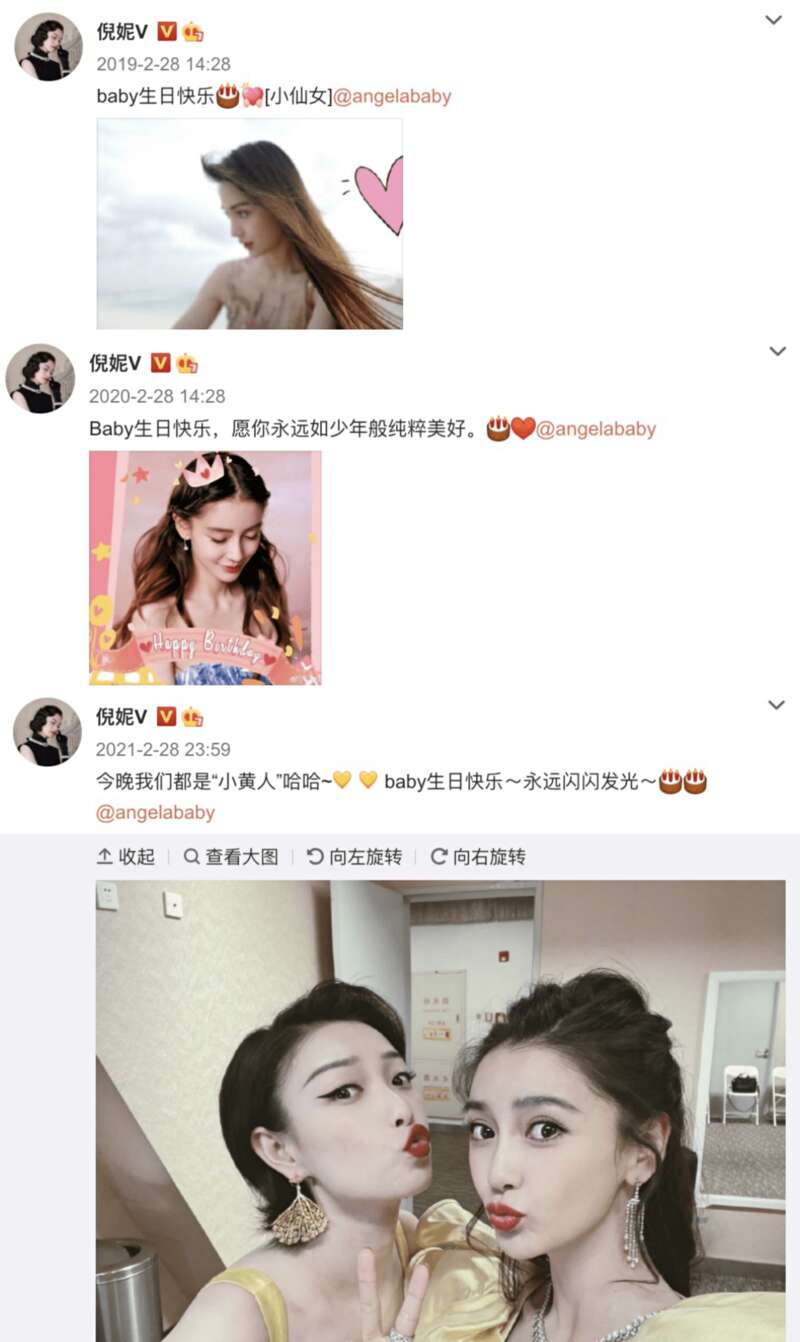This screenshot has width=800, height=1342.
Task: Open options chevron on the 2020-2-28 post
Action: click(776, 351)
